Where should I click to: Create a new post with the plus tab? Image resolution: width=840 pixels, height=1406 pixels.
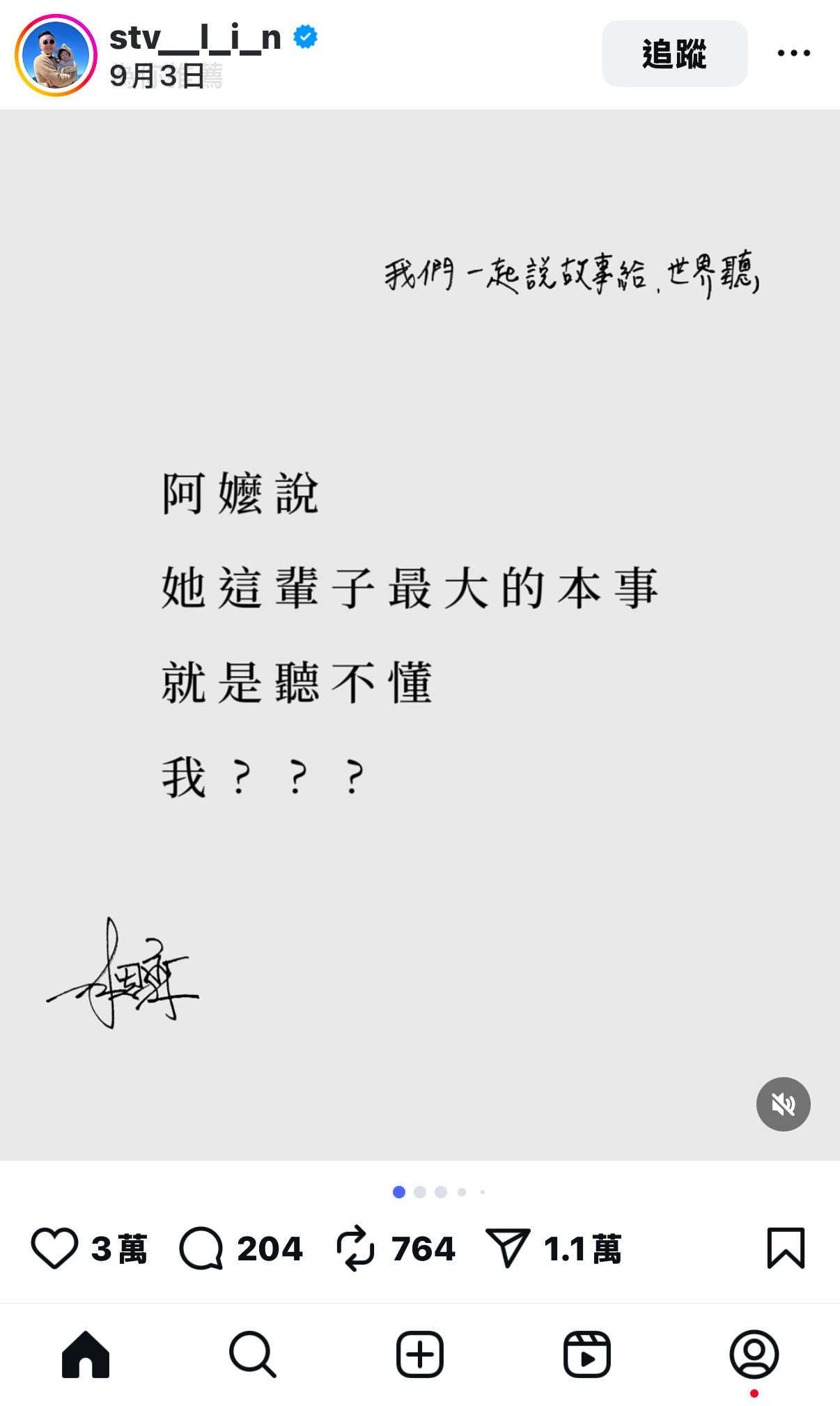pyautogui.click(x=420, y=1354)
